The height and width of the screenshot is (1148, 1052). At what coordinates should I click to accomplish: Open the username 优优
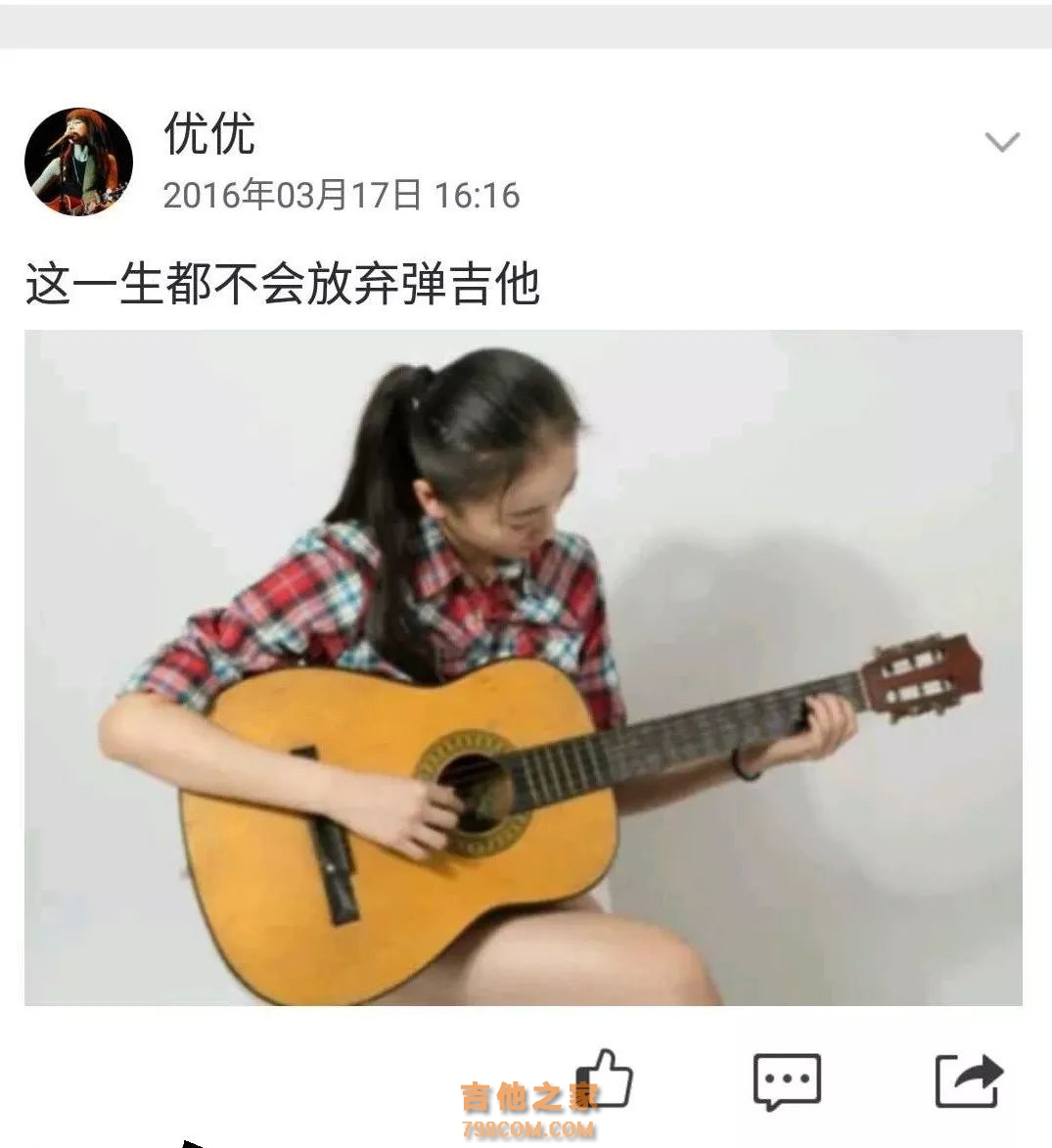click(x=209, y=133)
